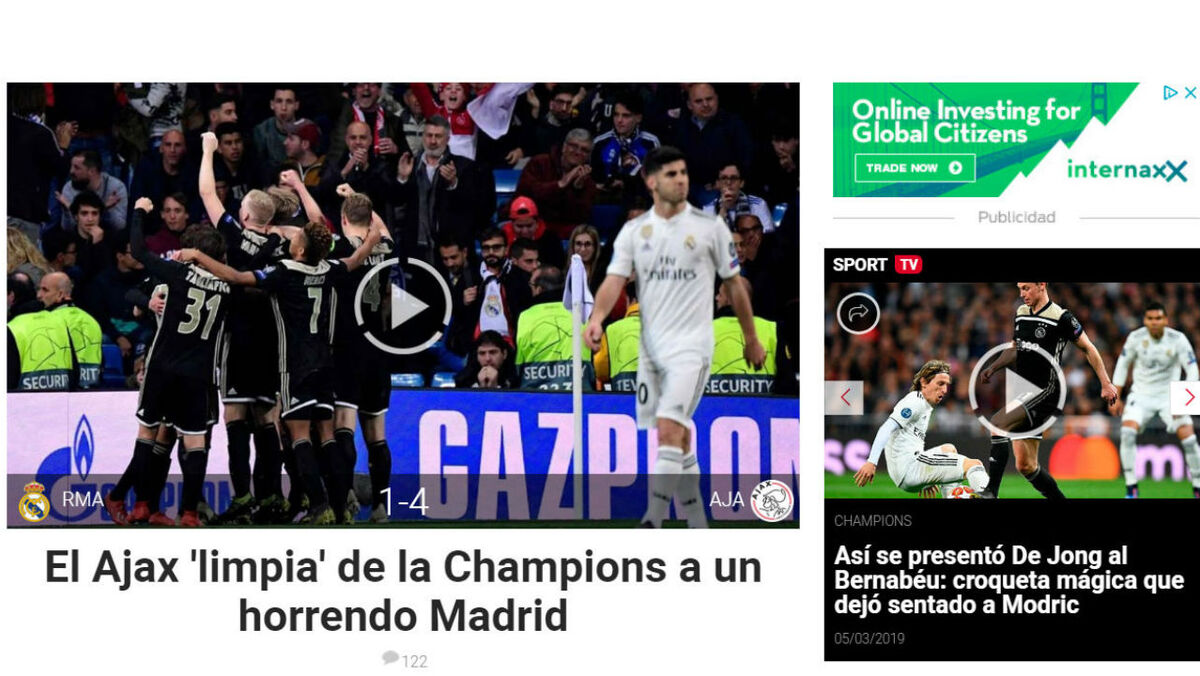Image resolution: width=1200 pixels, height=676 pixels.
Task: Open the AdChoices info icon
Action: point(1169,92)
